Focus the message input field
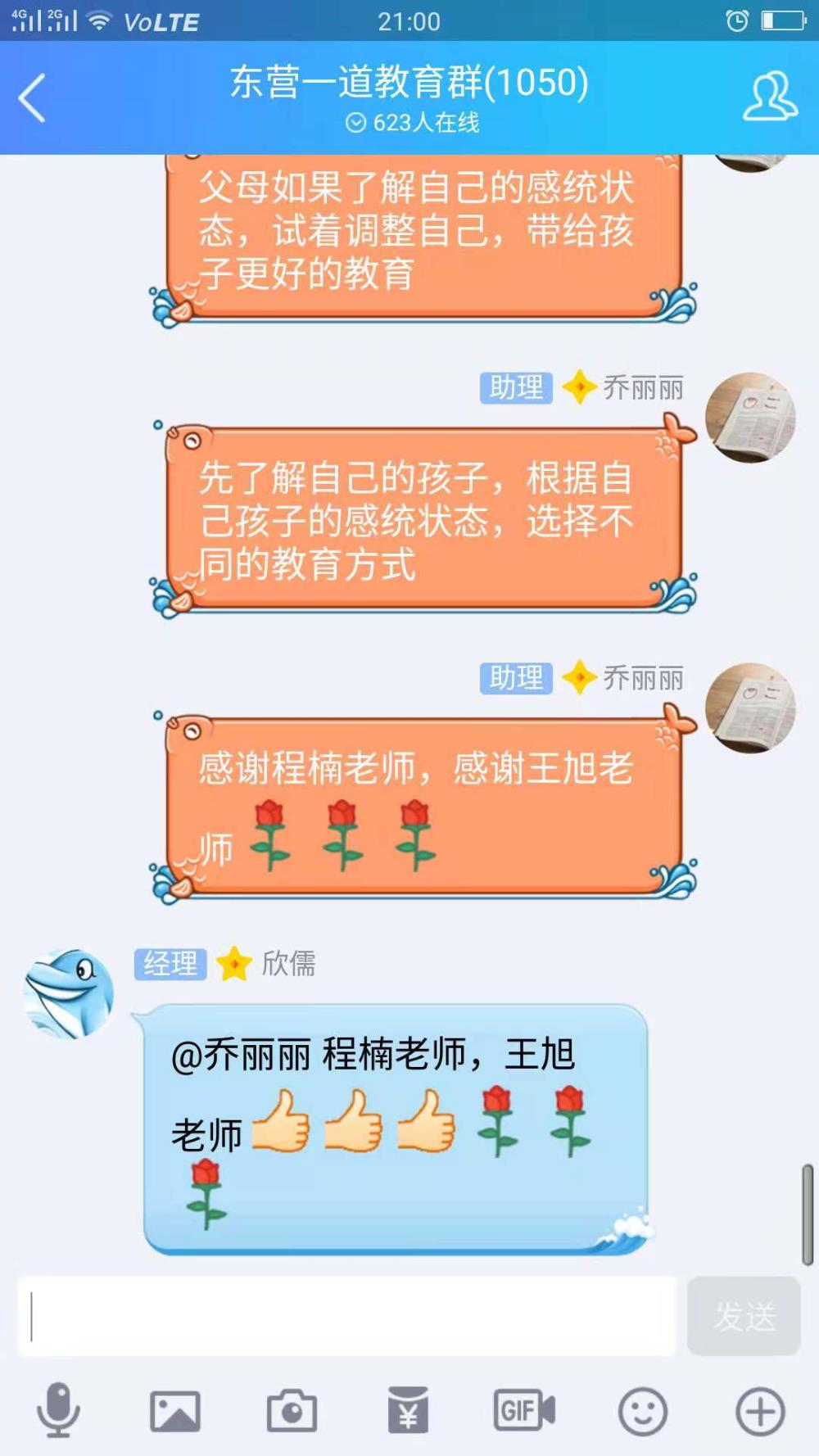Image resolution: width=819 pixels, height=1456 pixels. [346, 1316]
